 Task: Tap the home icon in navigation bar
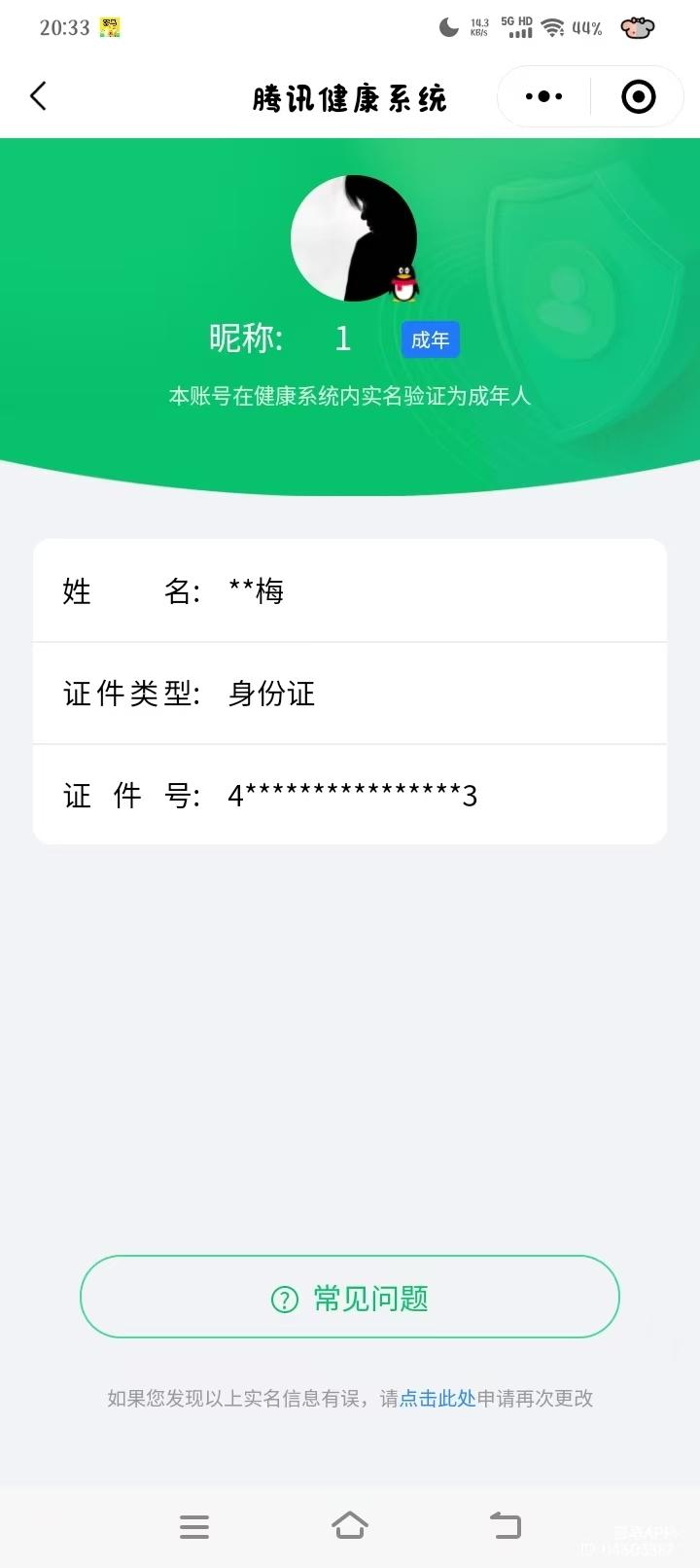point(350,1525)
